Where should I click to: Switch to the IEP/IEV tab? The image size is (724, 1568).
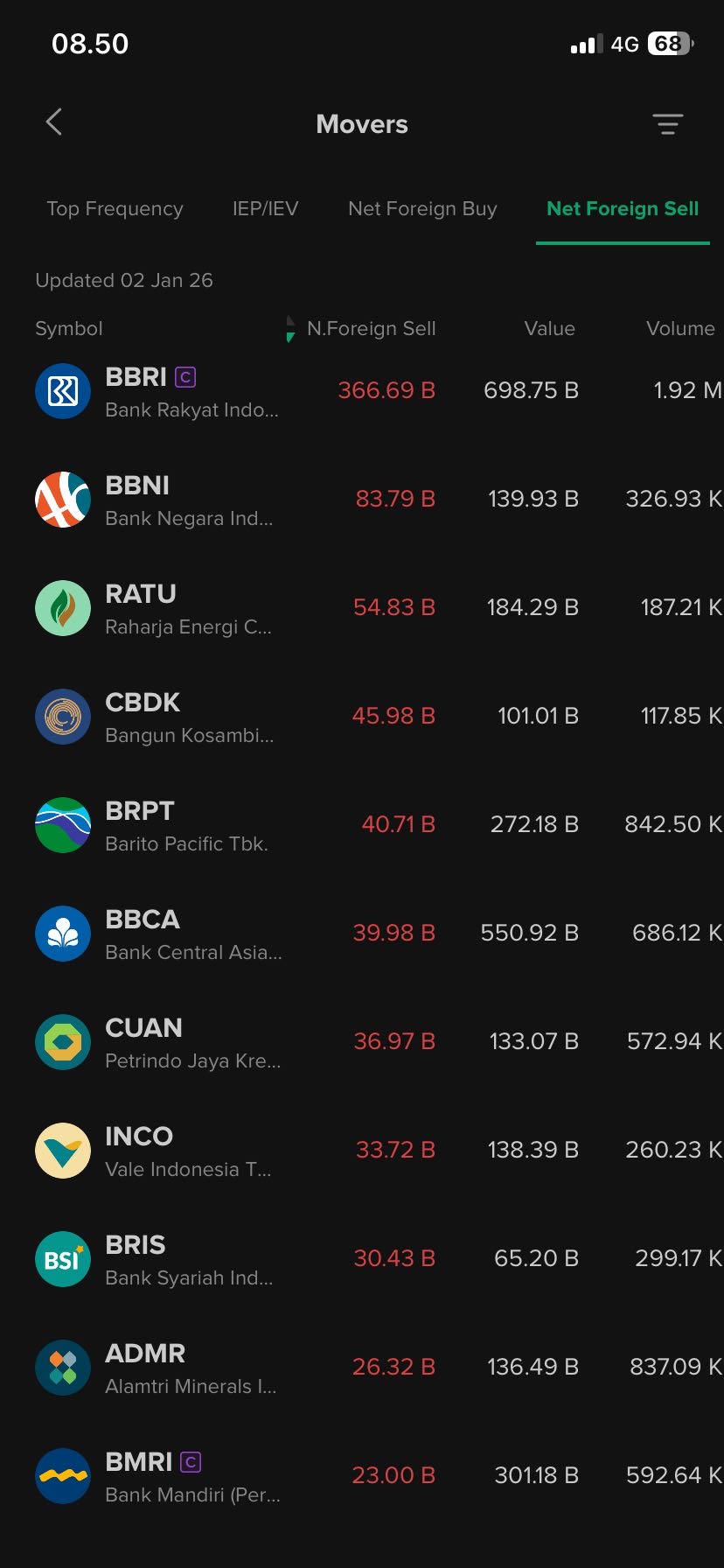265,209
